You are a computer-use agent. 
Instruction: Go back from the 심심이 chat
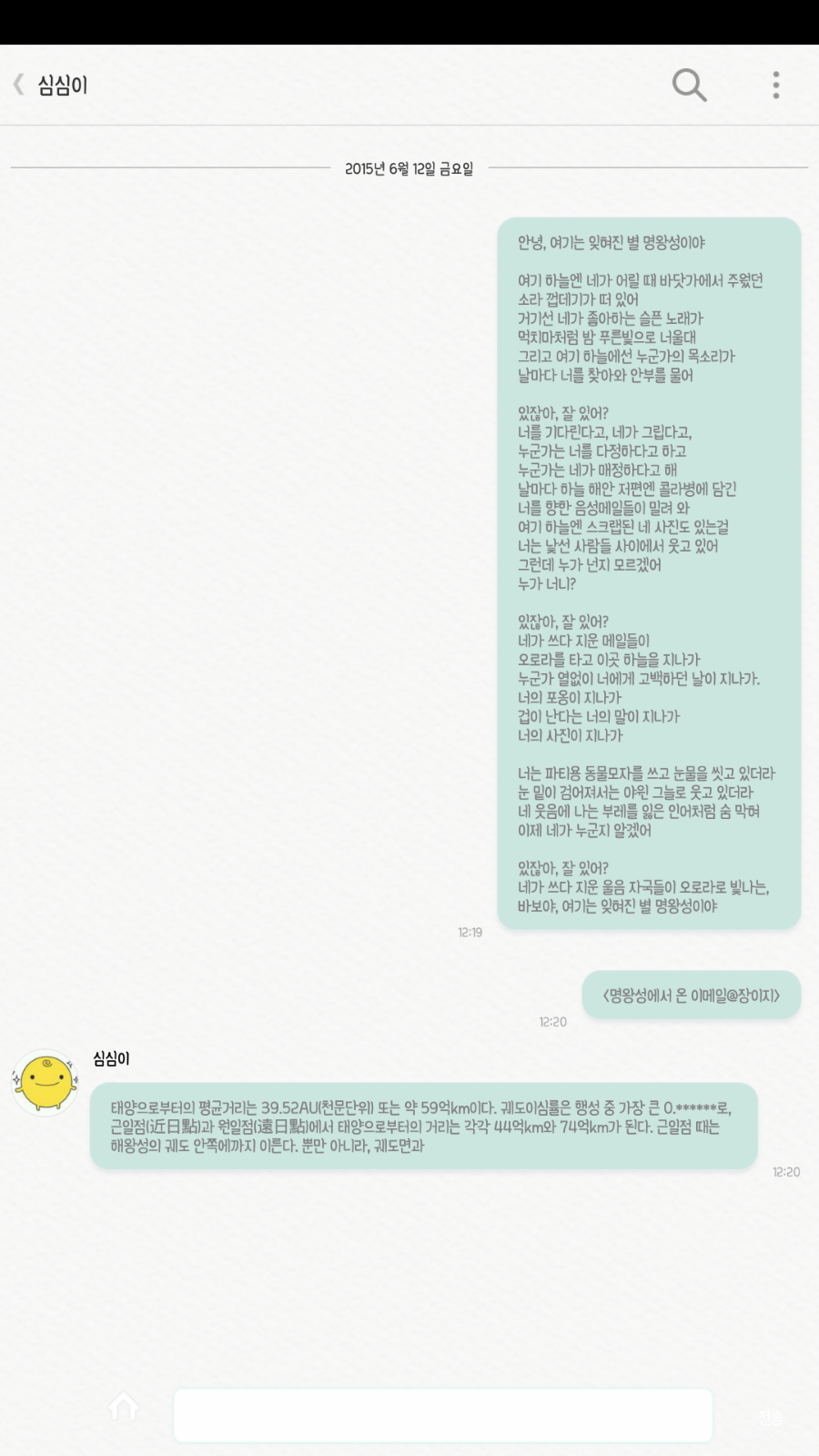(18, 85)
